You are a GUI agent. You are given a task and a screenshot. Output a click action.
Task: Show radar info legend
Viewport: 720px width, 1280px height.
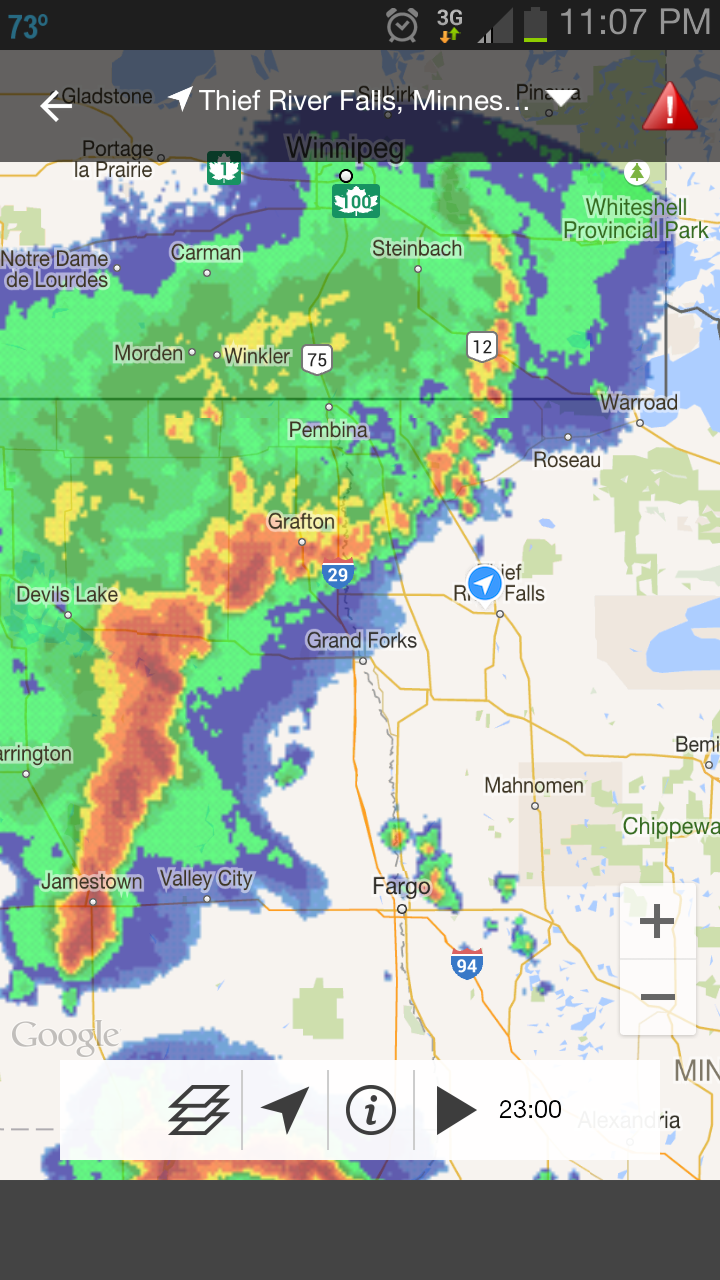click(371, 1110)
